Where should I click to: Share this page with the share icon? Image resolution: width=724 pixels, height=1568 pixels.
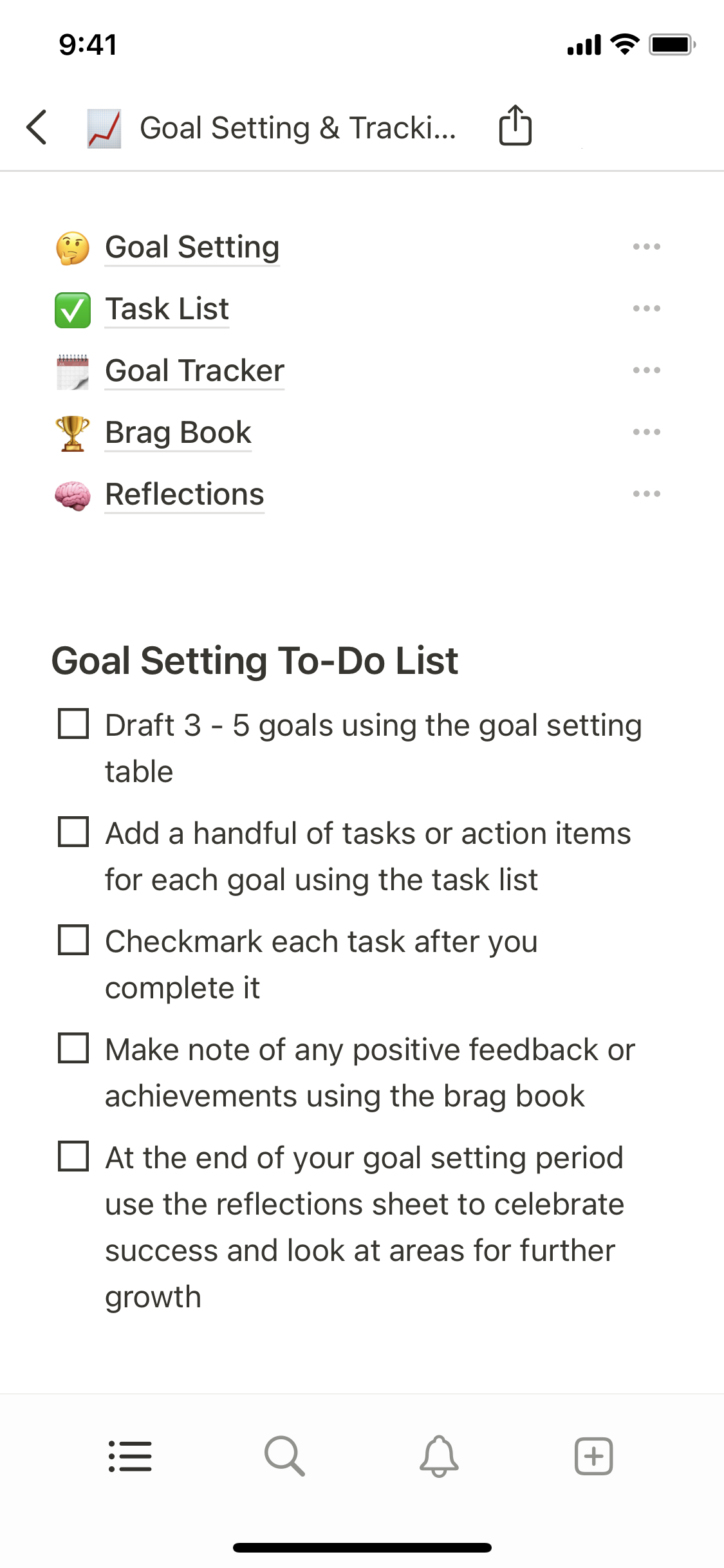(515, 126)
